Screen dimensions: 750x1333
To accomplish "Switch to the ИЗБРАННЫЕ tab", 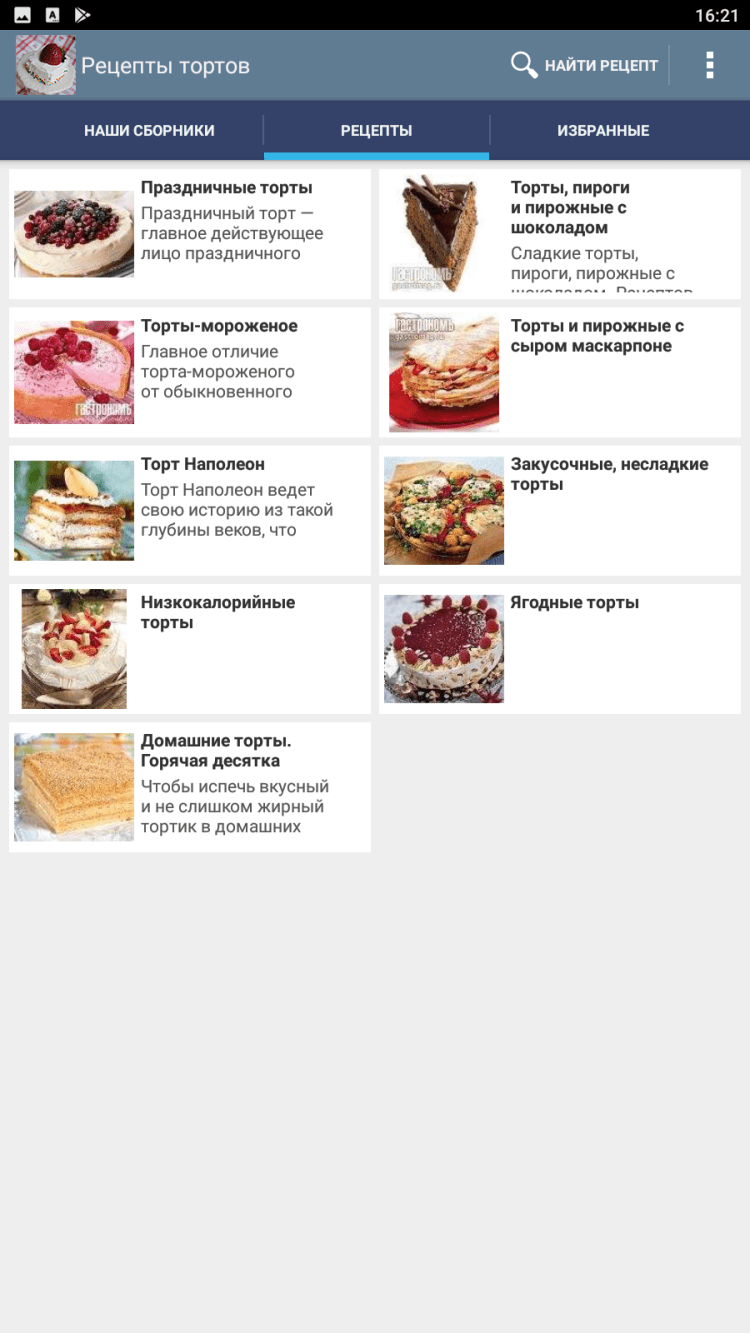I will (603, 131).
